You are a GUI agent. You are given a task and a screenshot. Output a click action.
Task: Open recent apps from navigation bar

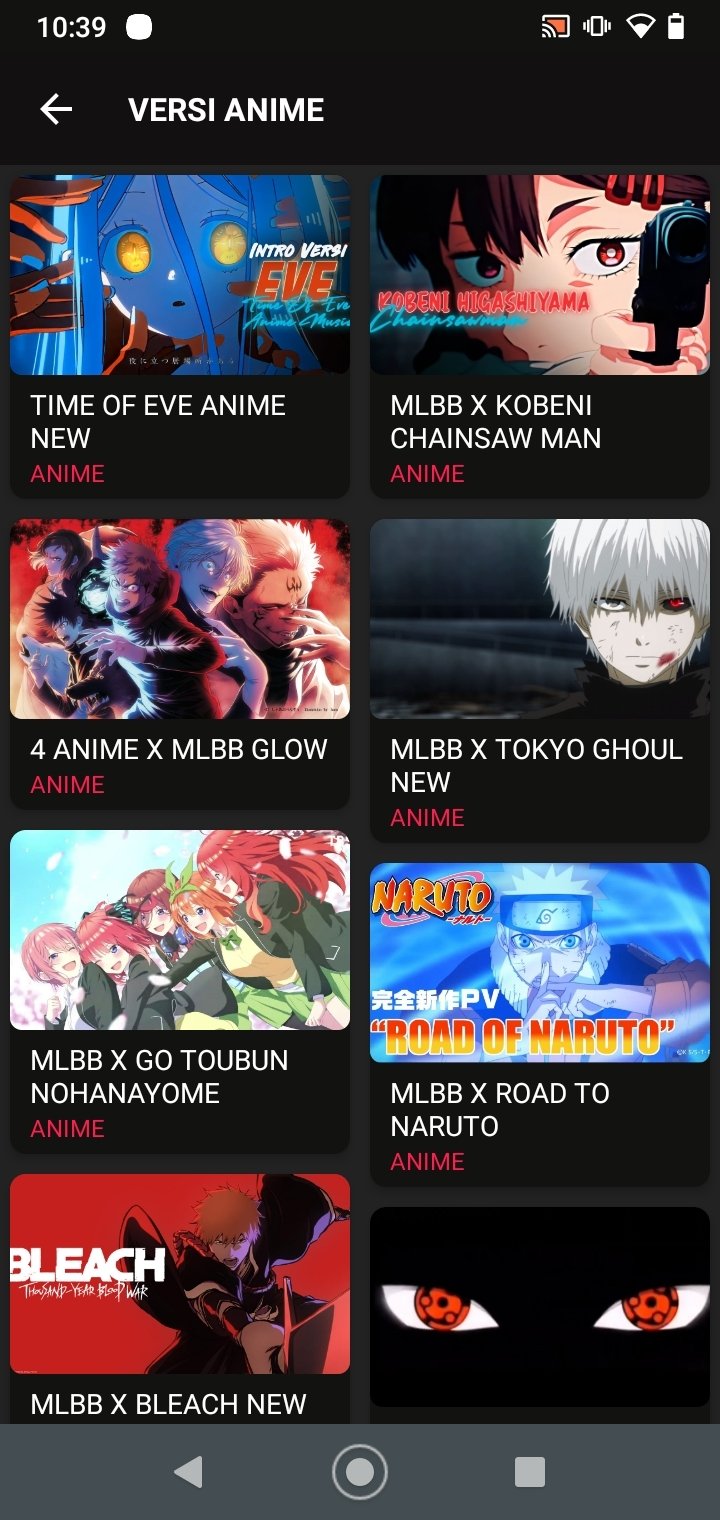point(530,1472)
